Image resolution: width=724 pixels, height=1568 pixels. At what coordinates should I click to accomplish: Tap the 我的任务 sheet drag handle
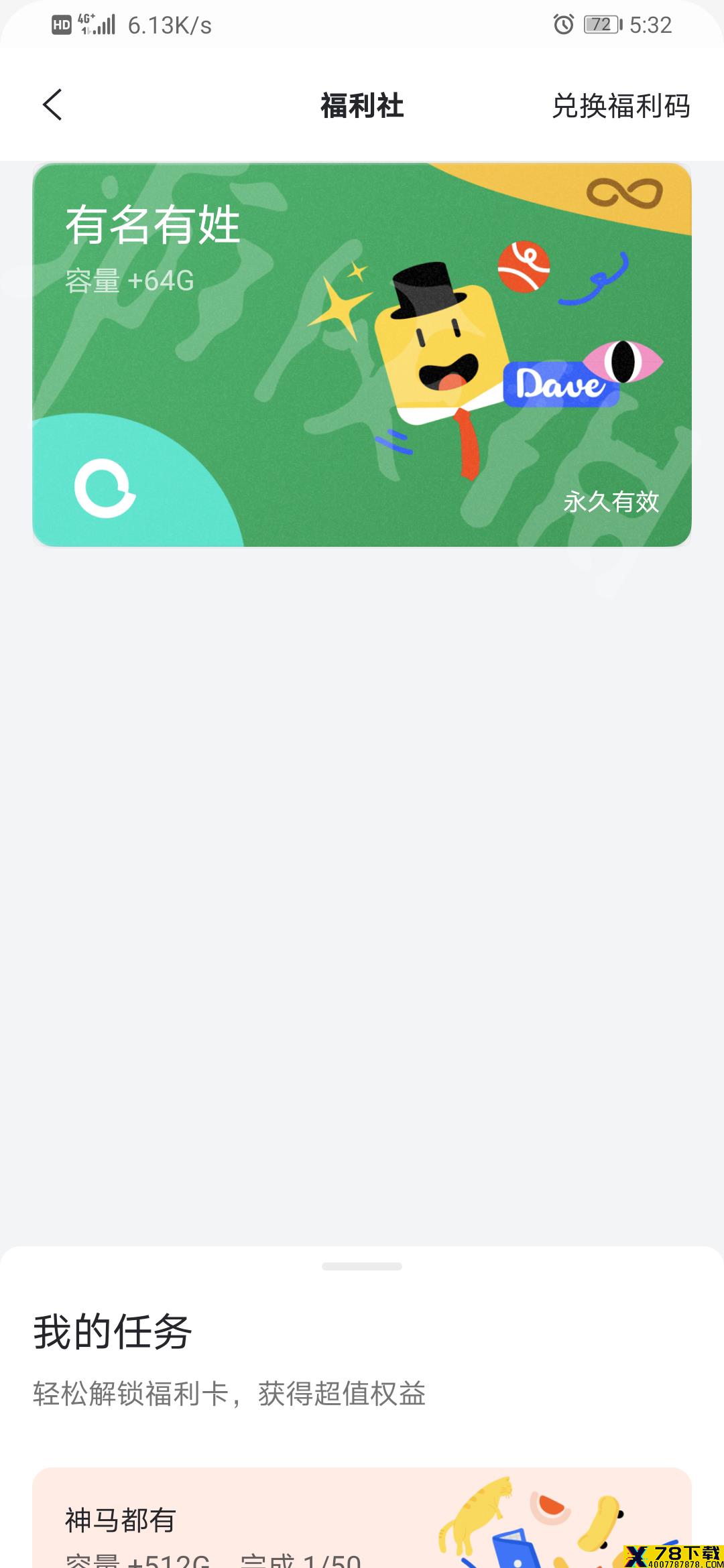tap(362, 1266)
